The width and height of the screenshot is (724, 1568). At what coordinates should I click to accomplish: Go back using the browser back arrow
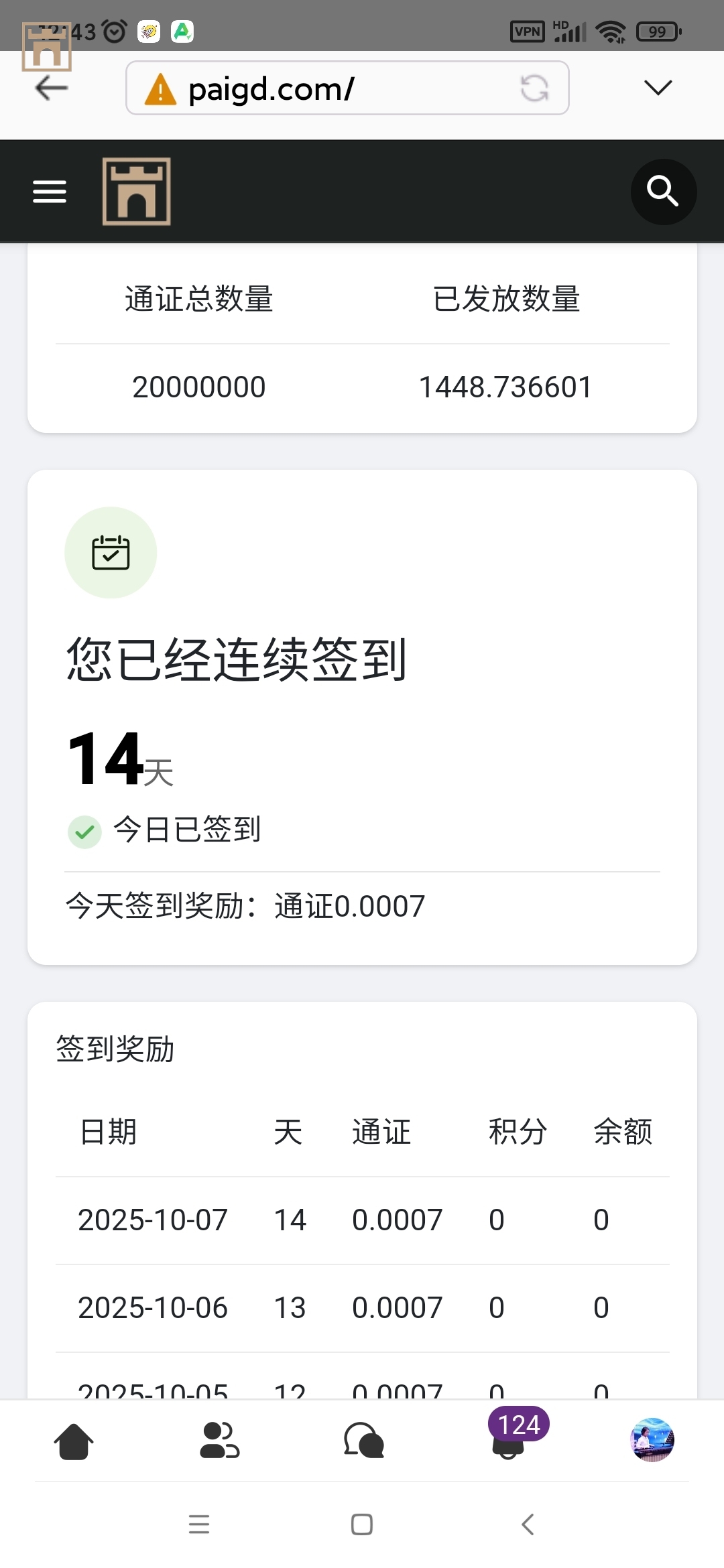click(x=52, y=88)
